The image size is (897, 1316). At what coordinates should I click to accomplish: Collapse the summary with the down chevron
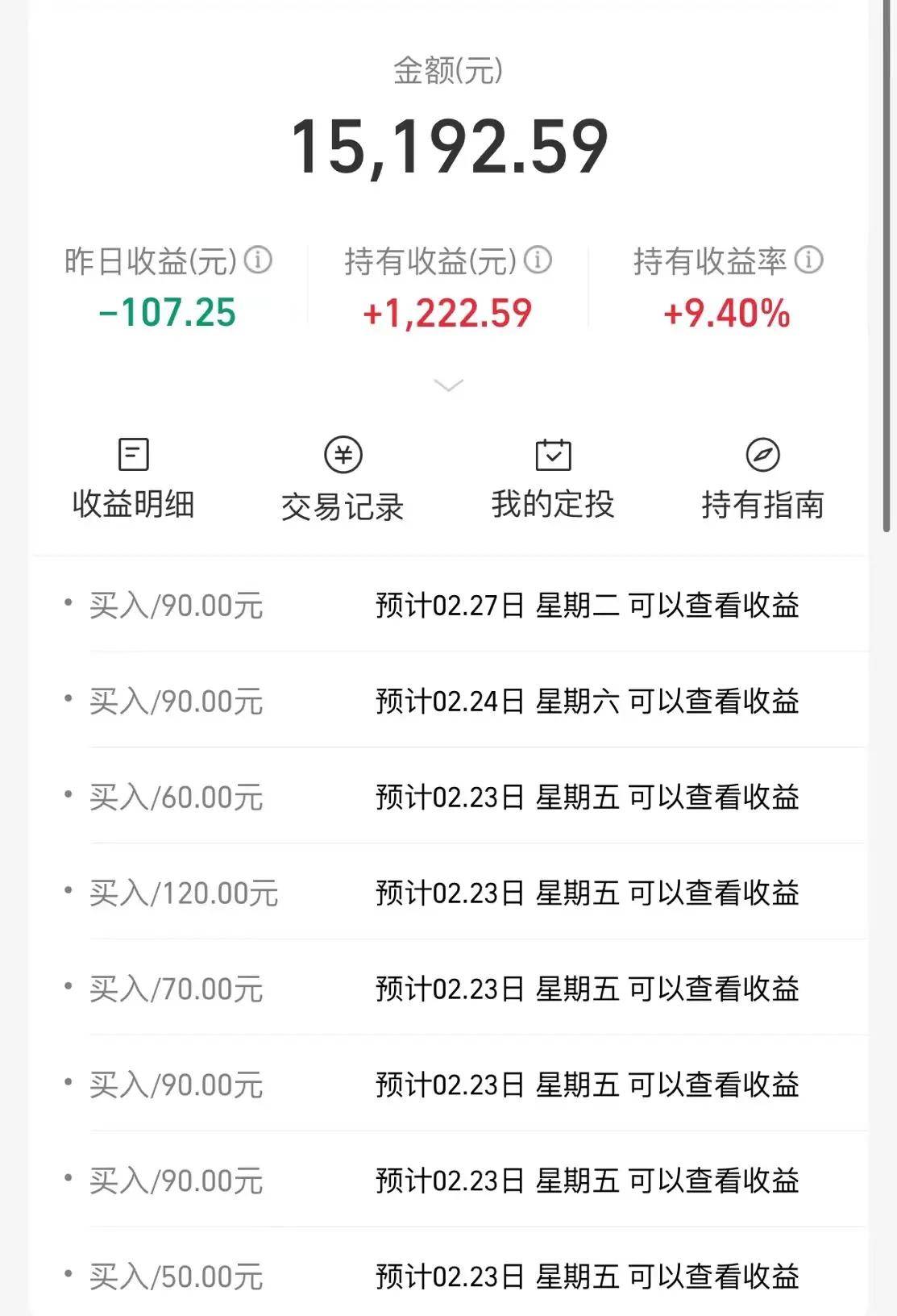point(448,386)
